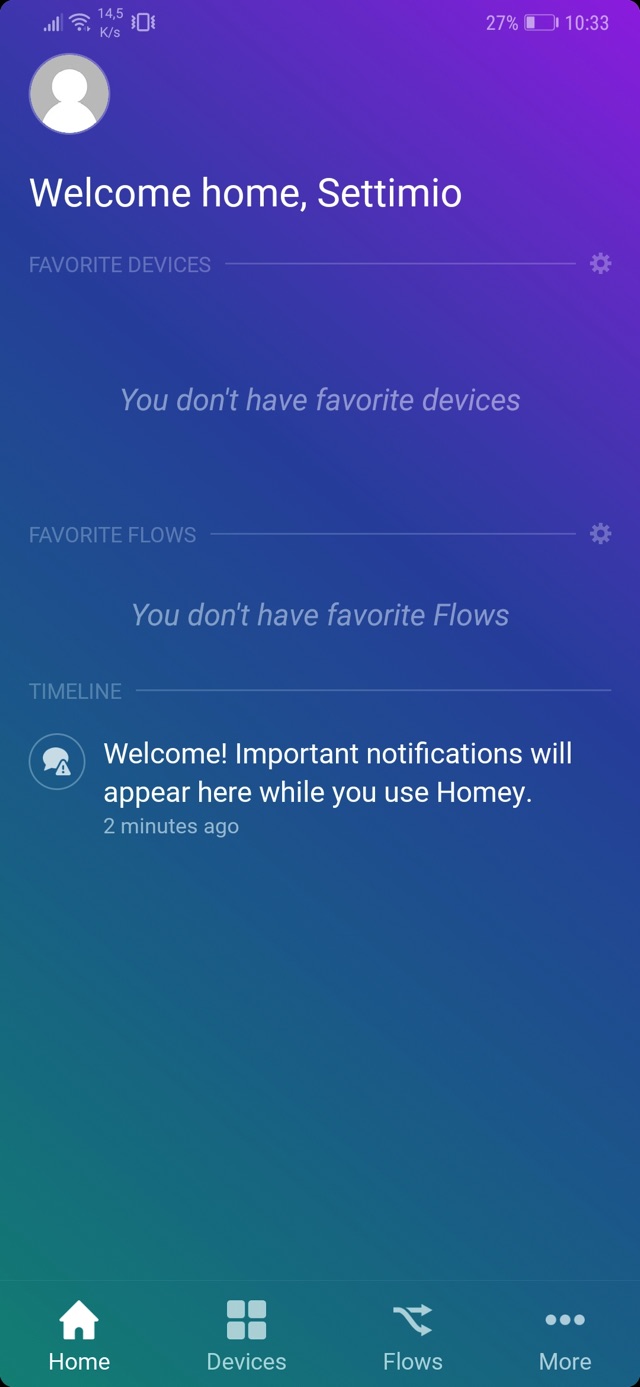Open the More tab

[565, 1335]
